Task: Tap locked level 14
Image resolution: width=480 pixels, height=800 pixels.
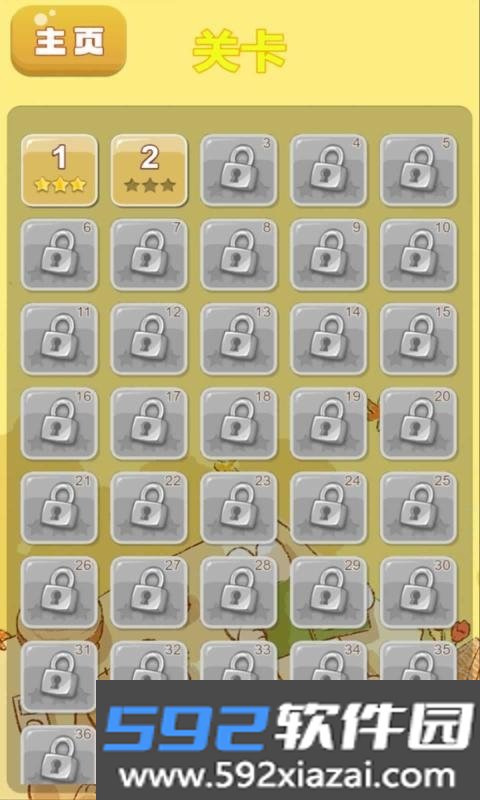Action: coord(329,339)
